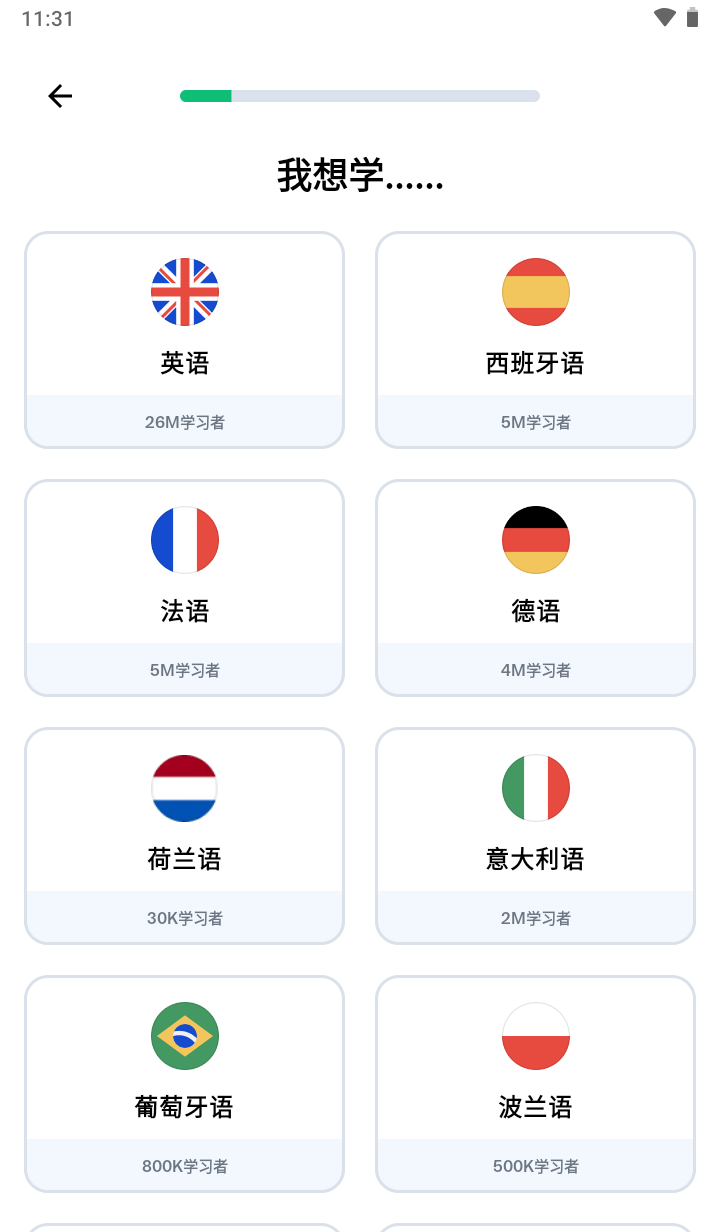The image size is (720, 1232).
Task: Choose 西班牙语 as the language to learn
Action: click(535, 340)
